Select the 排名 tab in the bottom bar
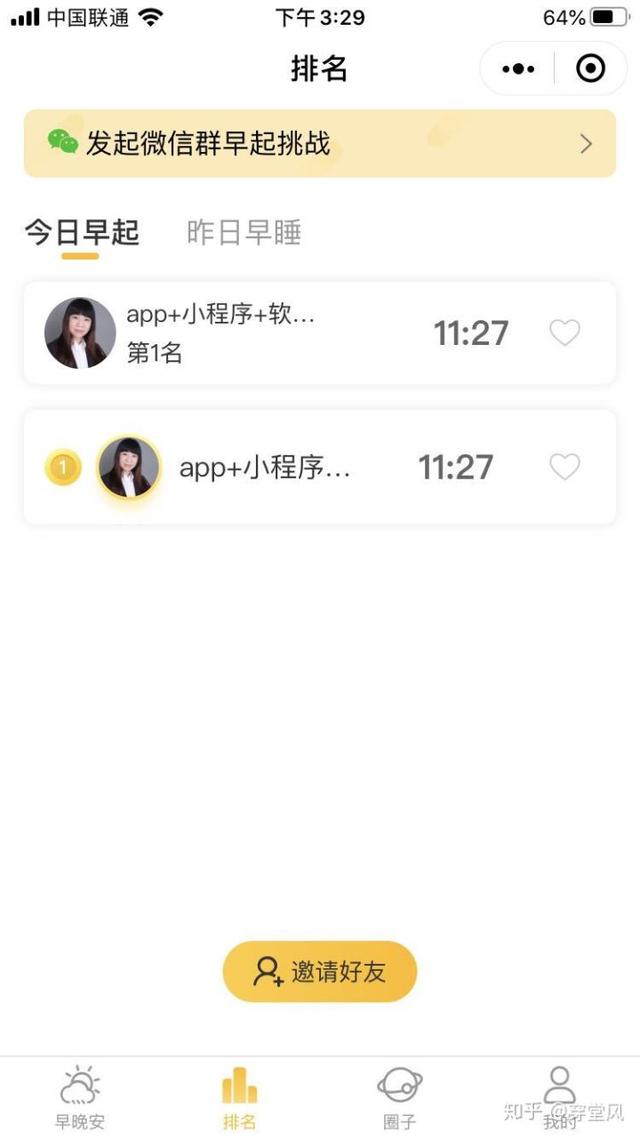 coord(240,1097)
